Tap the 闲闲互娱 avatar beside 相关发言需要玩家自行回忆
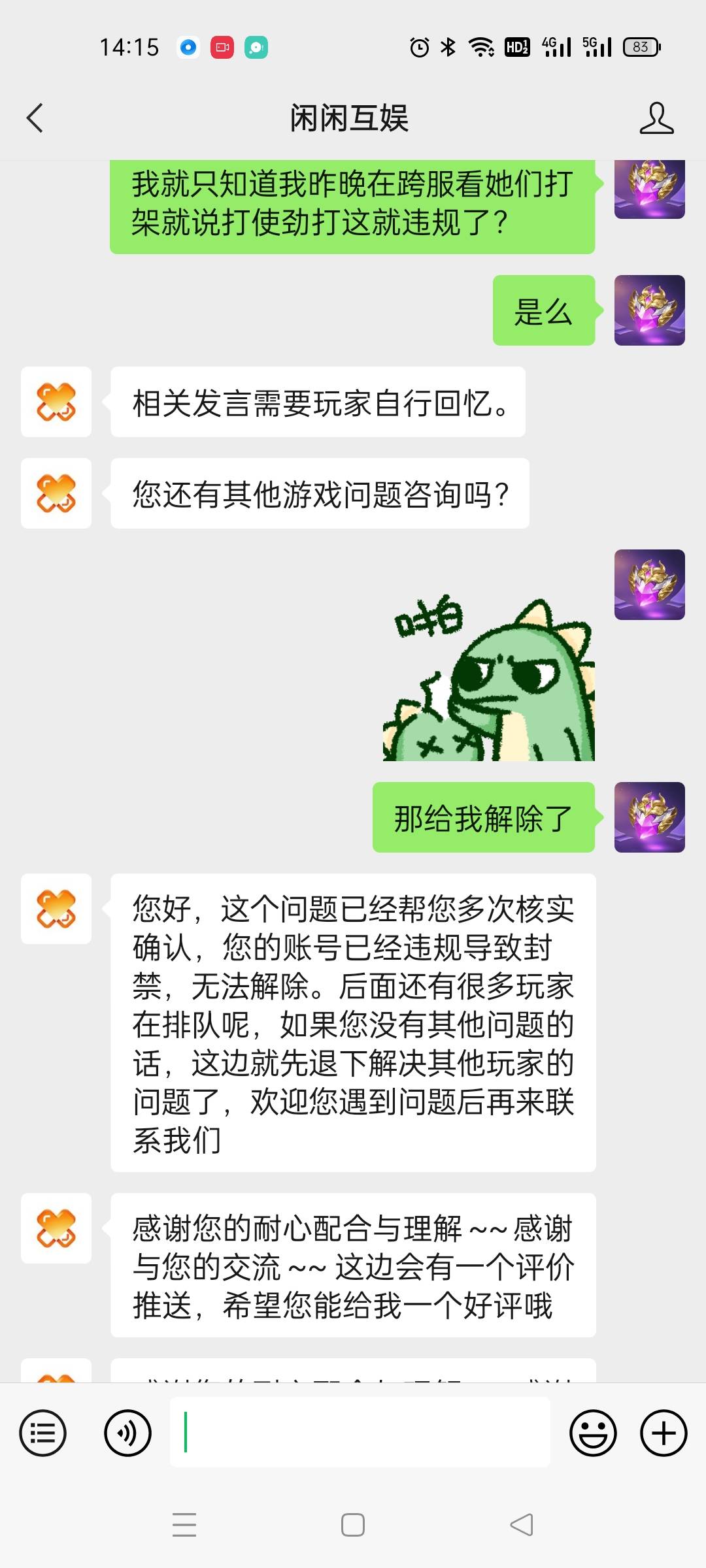Image resolution: width=706 pixels, height=1568 pixels. click(56, 402)
